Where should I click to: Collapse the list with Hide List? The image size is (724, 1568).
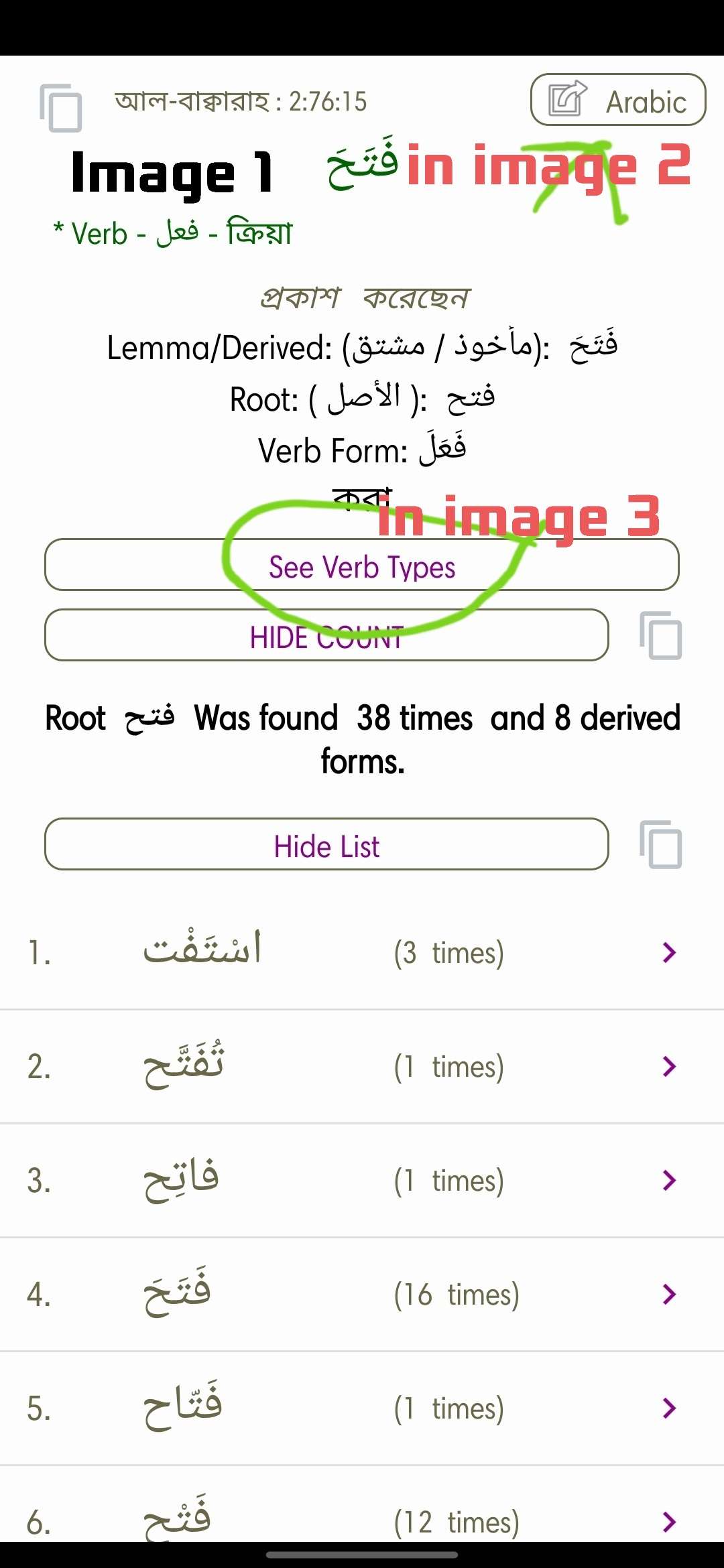click(x=326, y=844)
